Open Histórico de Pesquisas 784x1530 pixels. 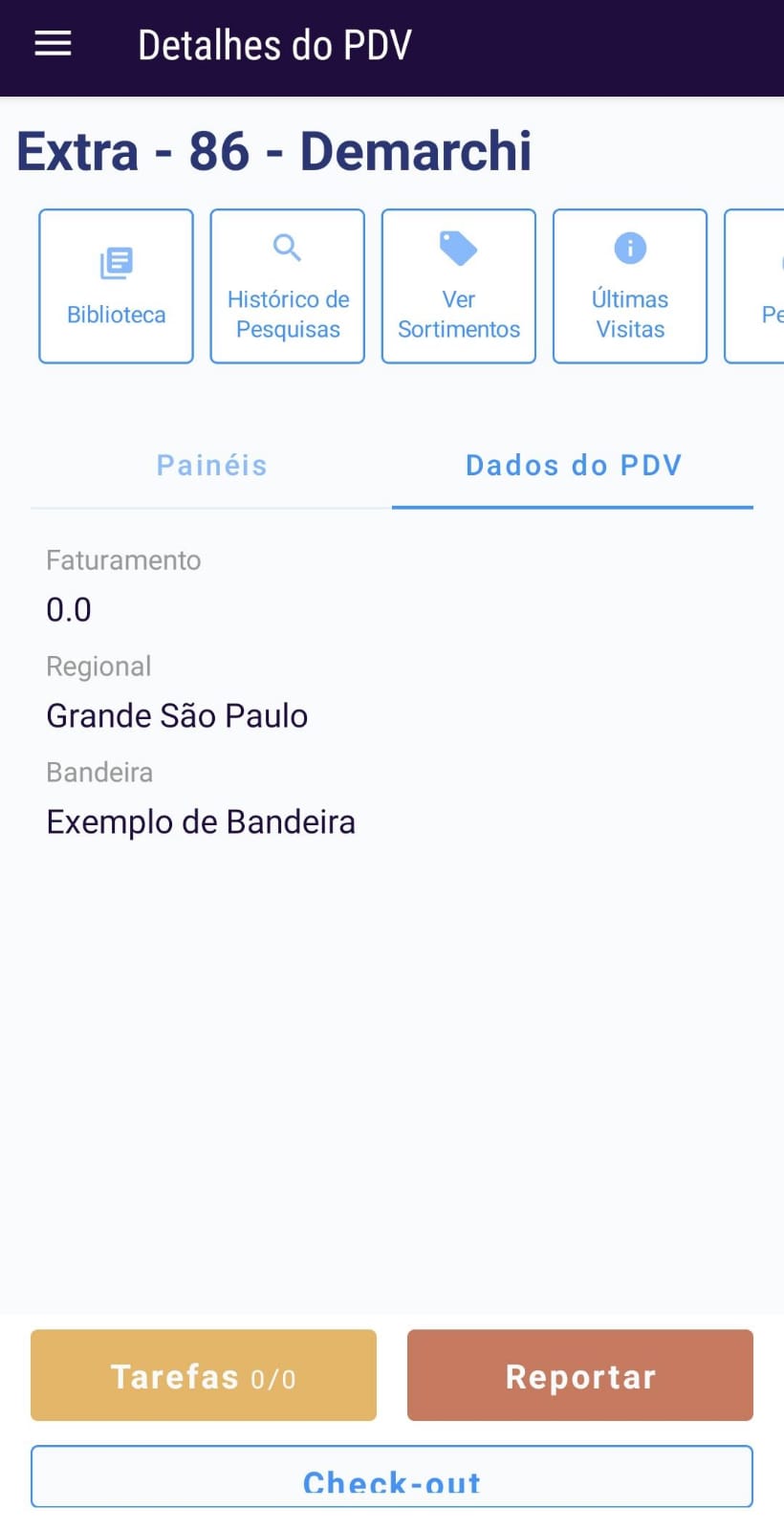click(288, 286)
